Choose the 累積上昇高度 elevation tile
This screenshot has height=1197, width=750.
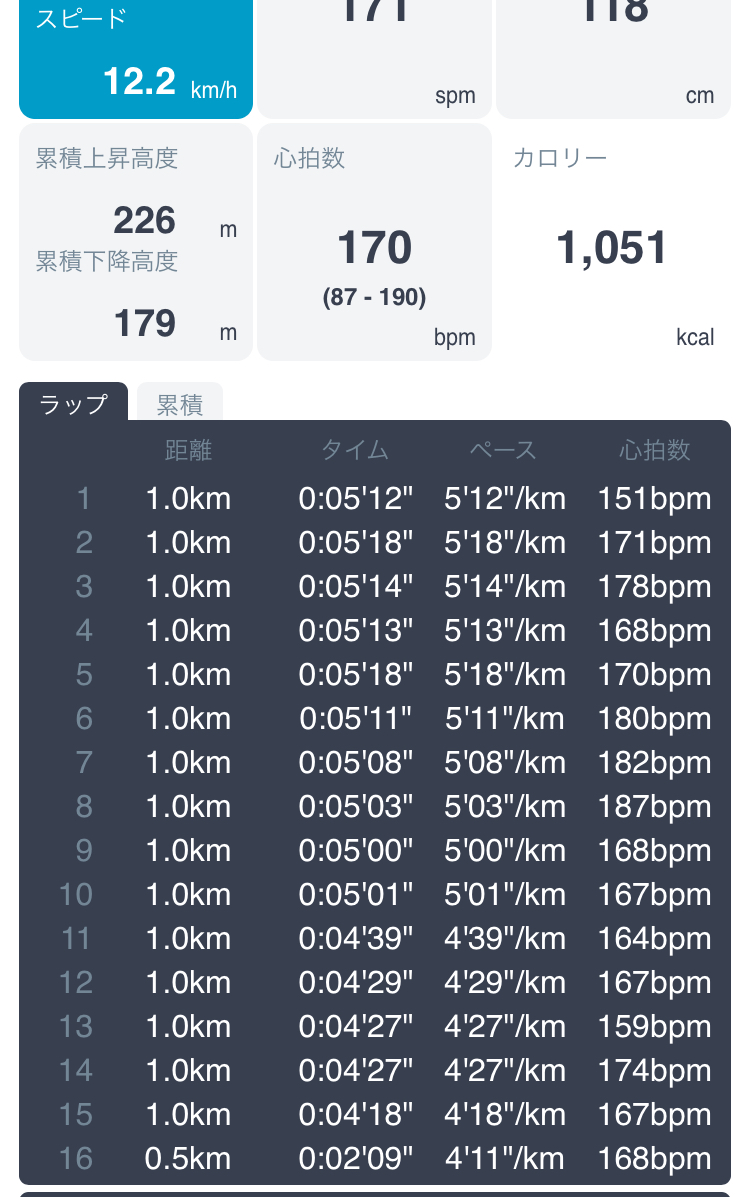point(136,243)
